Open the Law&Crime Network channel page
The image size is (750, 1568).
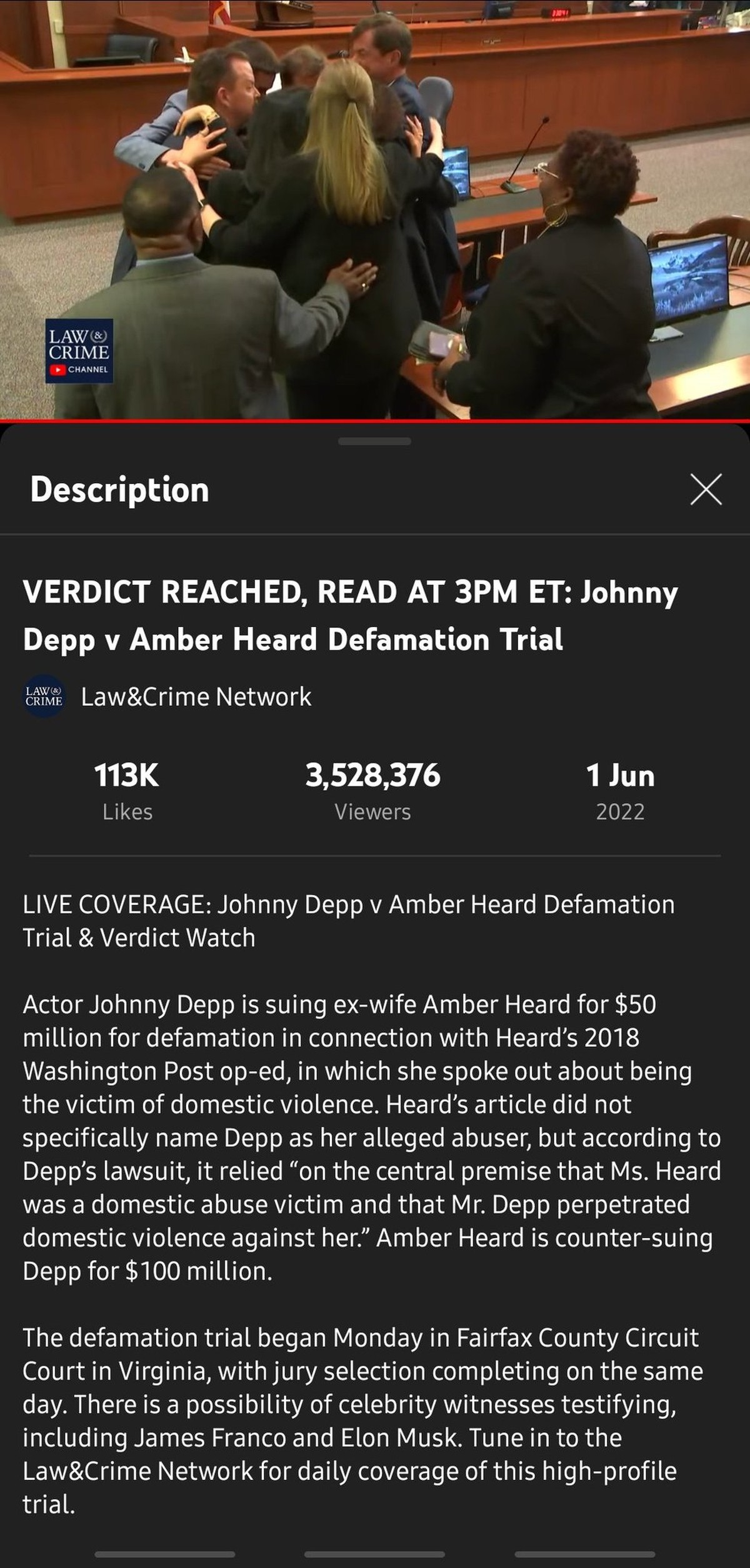pos(195,697)
